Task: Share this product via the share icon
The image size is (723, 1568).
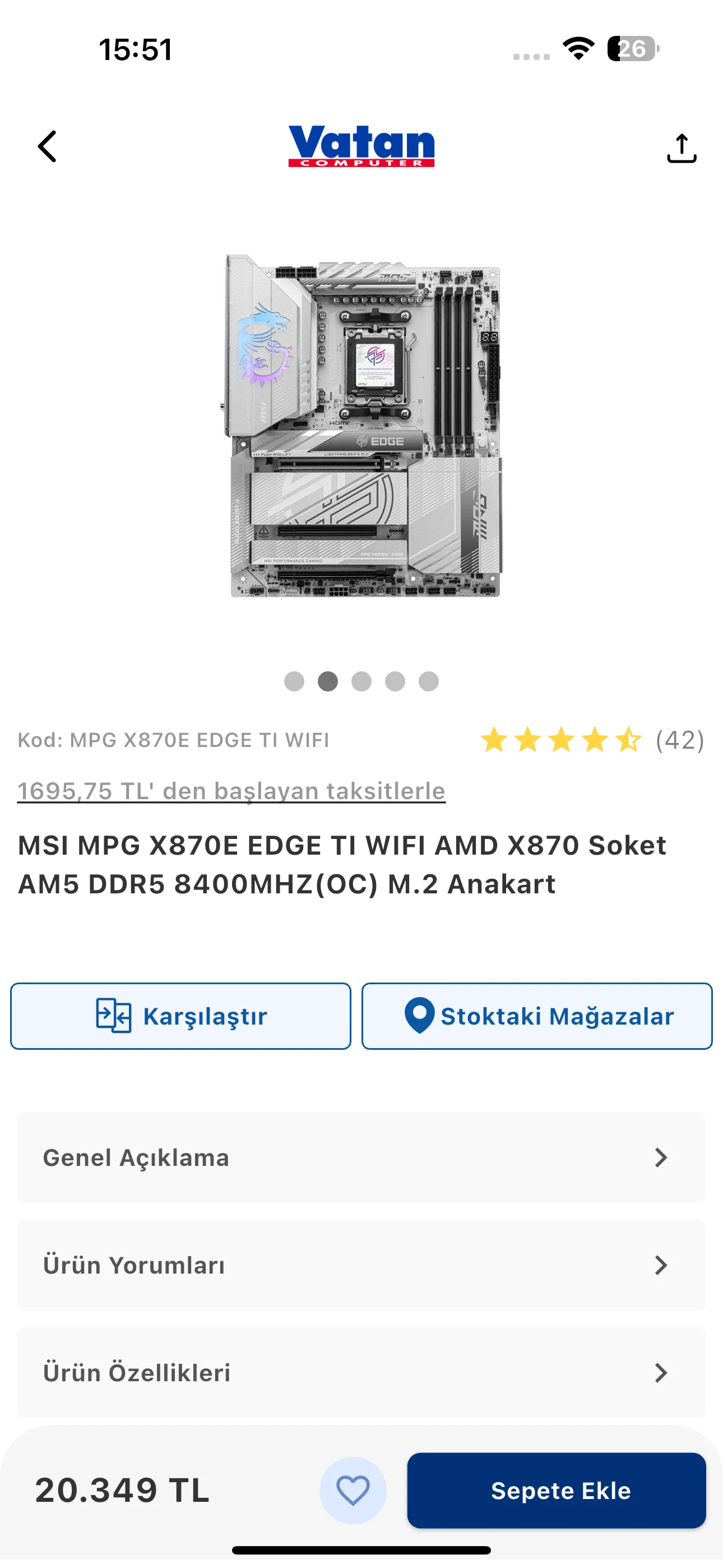Action: (x=681, y=148)
